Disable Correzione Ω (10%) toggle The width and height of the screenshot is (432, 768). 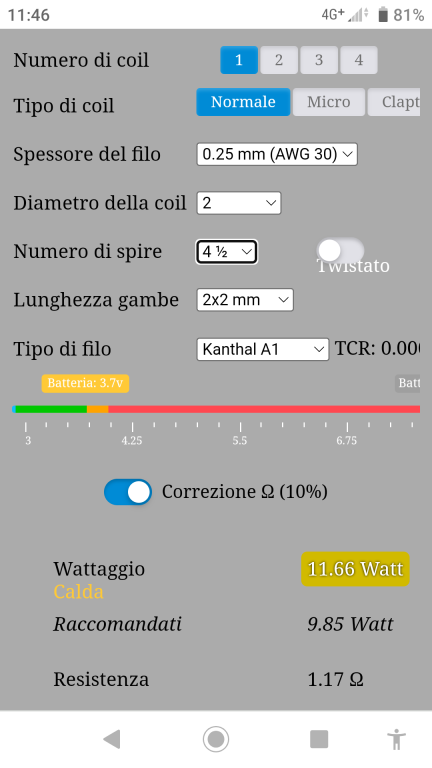(128, 492)
